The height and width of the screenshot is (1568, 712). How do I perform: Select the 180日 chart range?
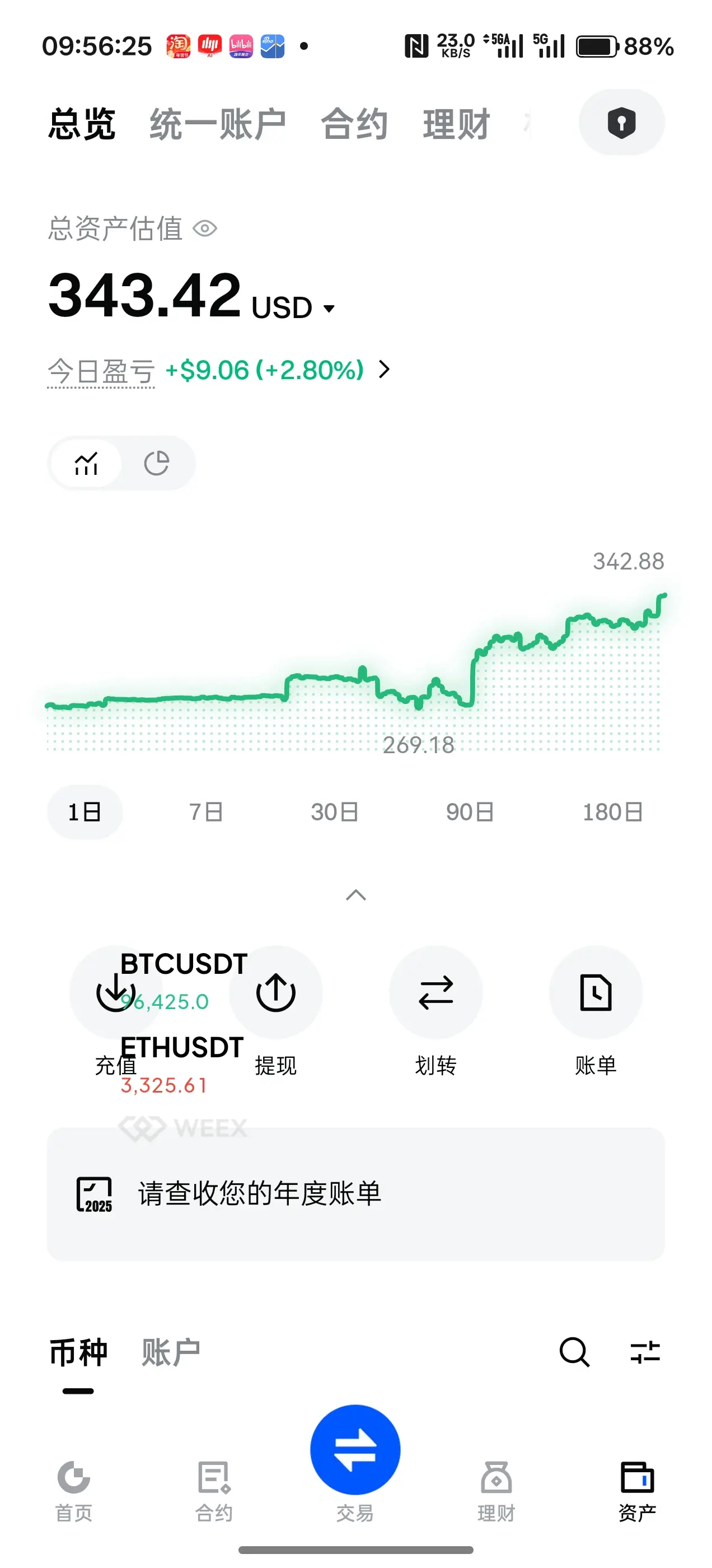[x=612, y=811]
